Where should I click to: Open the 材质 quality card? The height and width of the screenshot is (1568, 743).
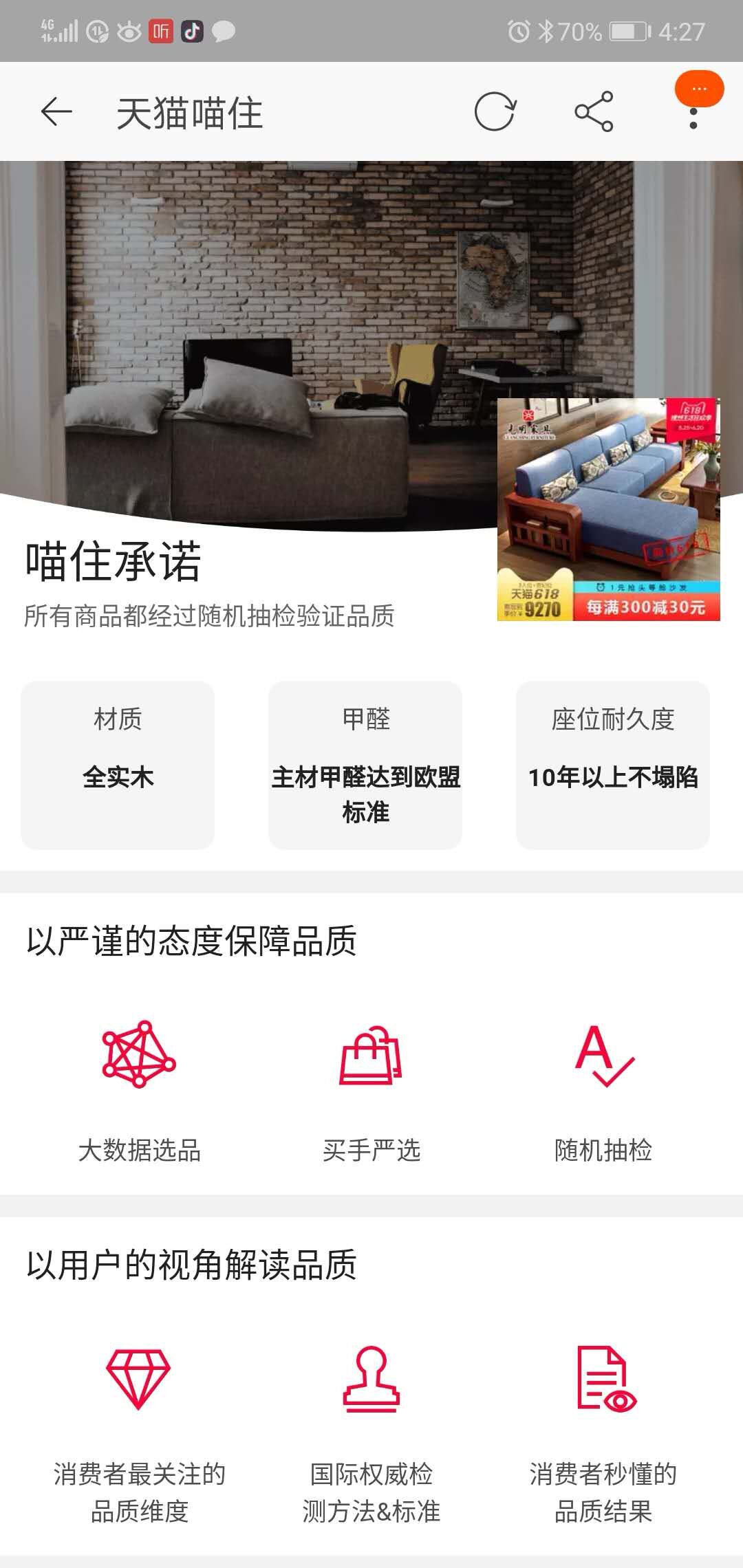coord(118,763)
